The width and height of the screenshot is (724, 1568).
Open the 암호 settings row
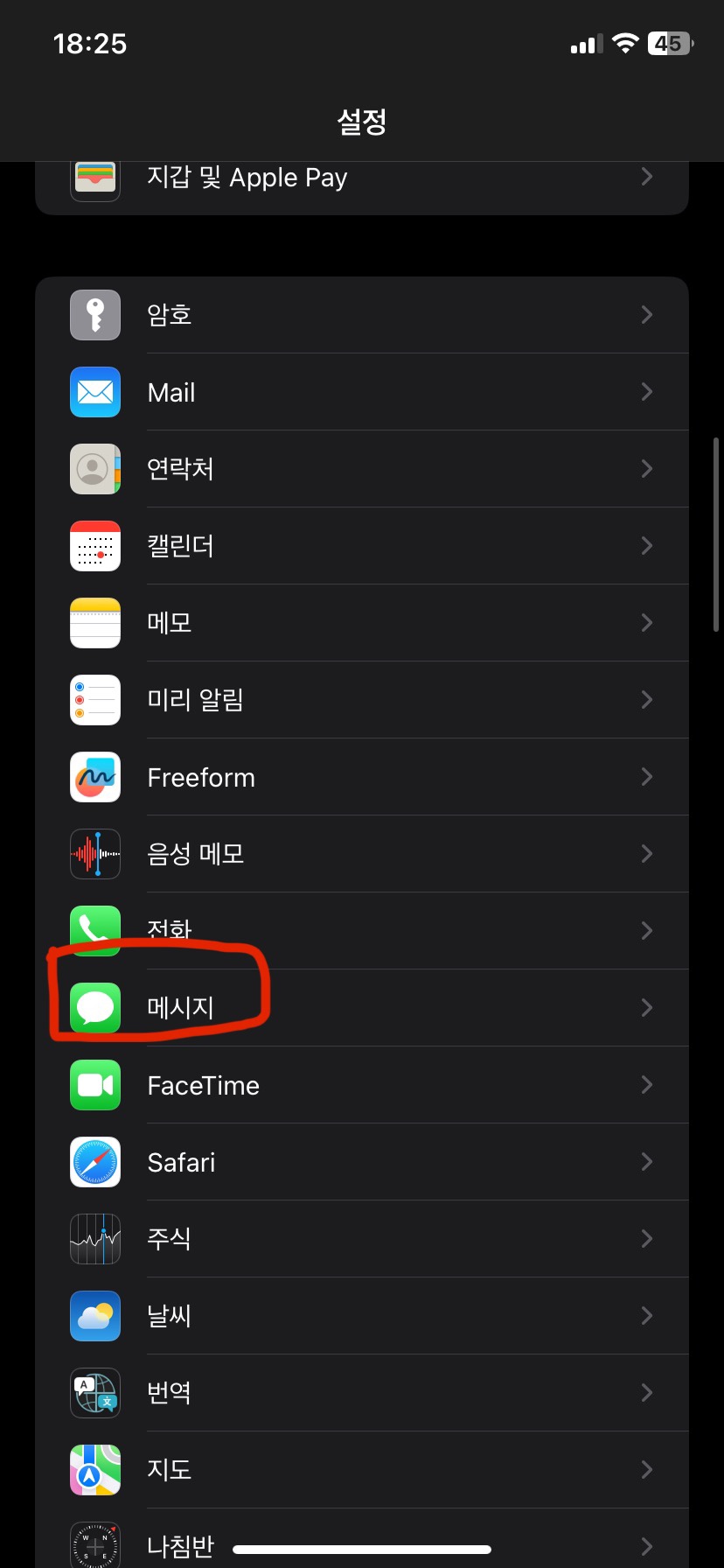tap(362, 315)
